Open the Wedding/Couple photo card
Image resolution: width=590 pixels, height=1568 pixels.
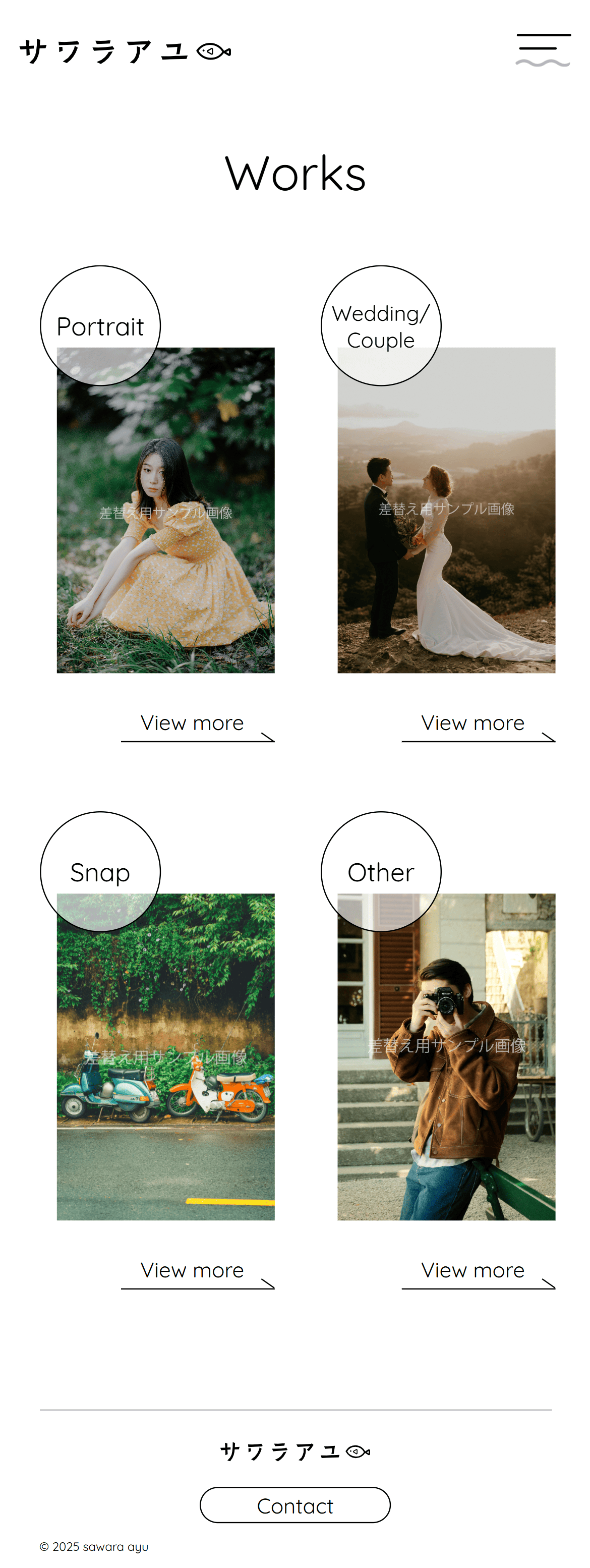(x=446, y=510)
